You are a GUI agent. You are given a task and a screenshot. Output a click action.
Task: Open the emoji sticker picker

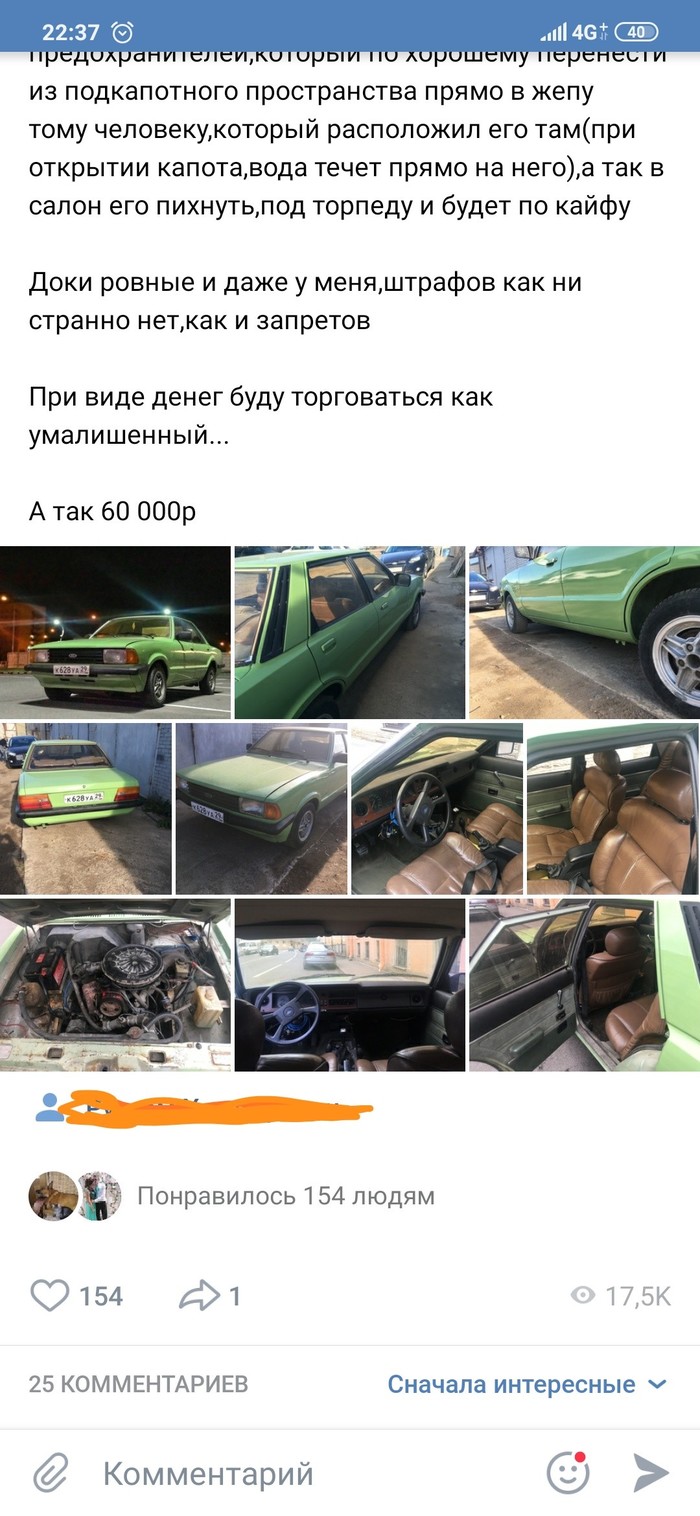(567, 1472)
